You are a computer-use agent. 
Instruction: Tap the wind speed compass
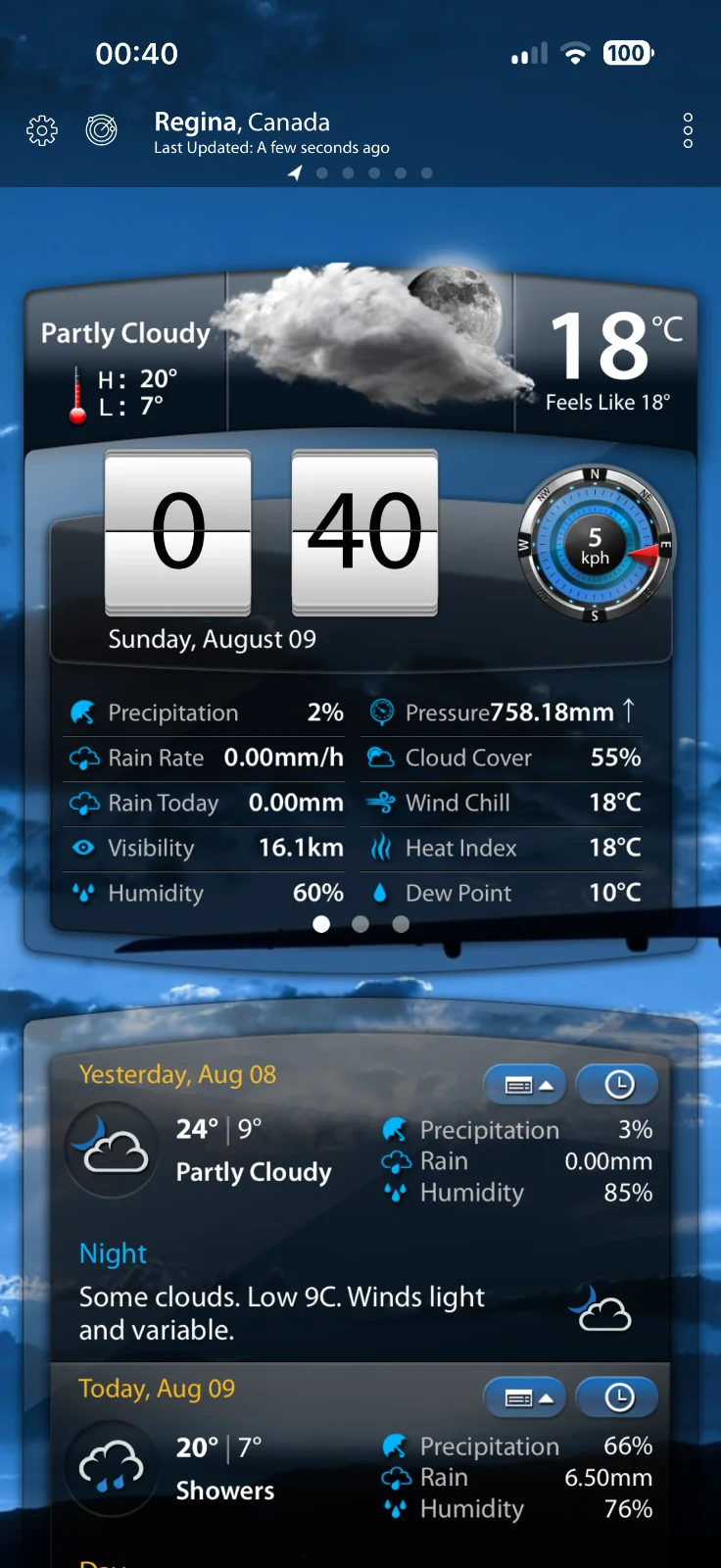click(x=596, y=545)
